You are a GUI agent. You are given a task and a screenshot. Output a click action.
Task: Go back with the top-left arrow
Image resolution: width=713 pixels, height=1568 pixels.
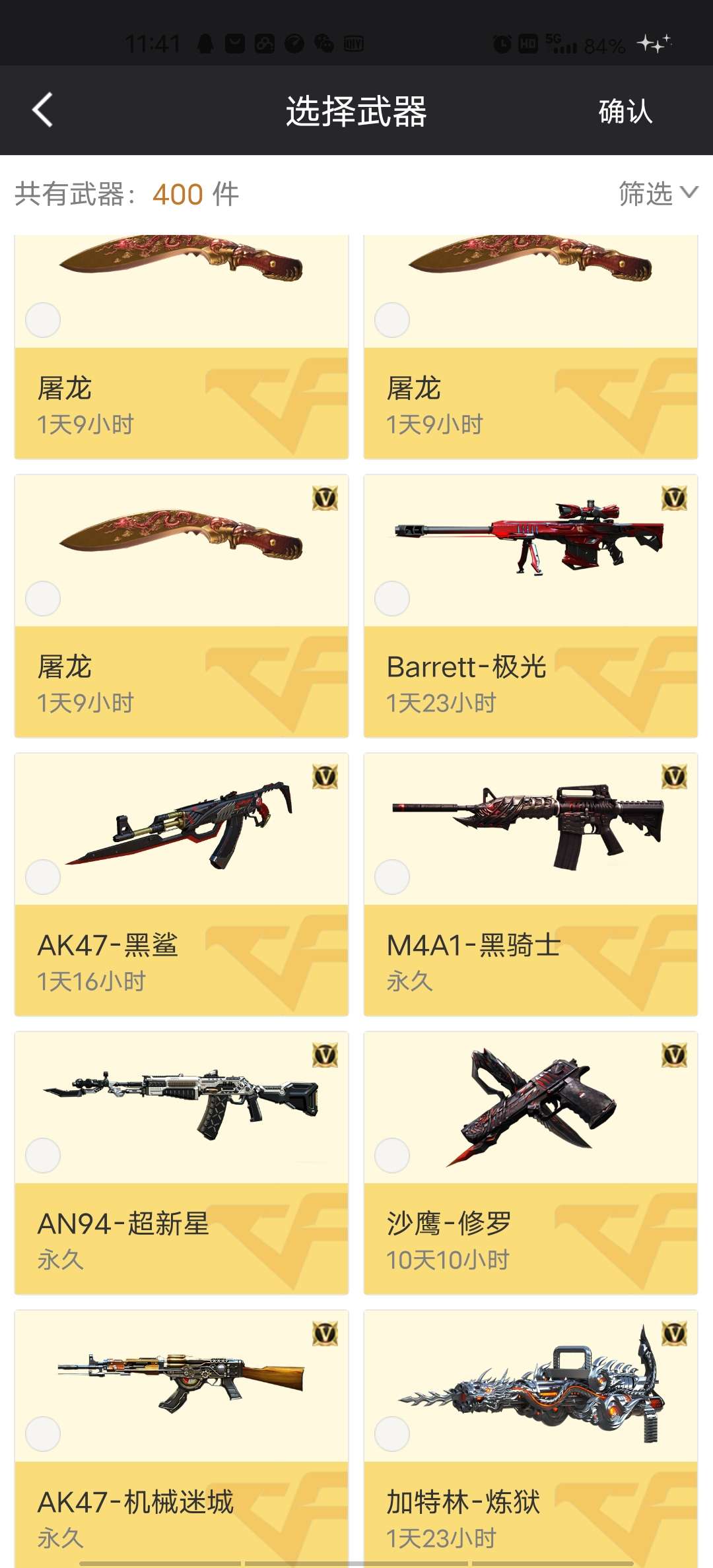(42, 110)
